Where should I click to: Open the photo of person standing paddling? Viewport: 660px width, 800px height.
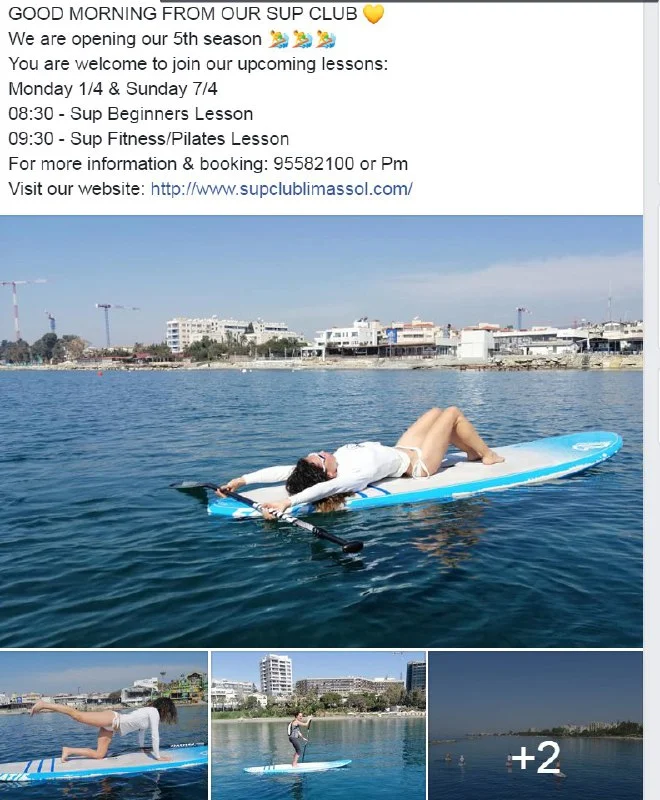coord(318,726)
